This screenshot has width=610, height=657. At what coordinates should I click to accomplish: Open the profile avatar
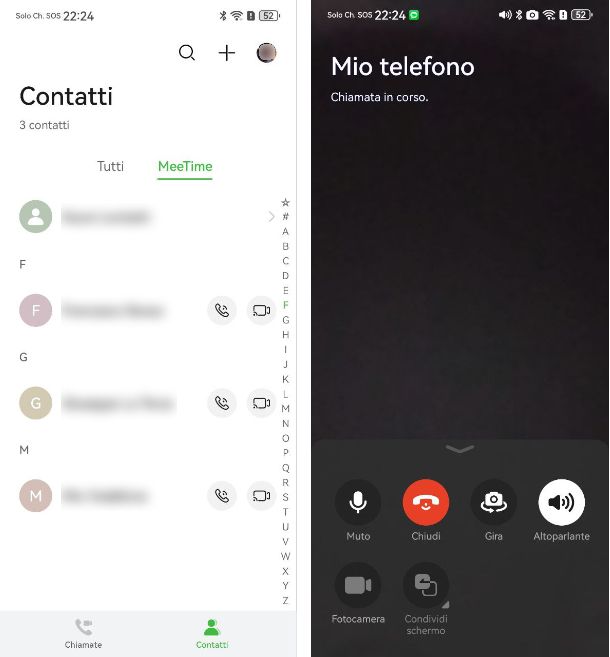(266, 53)
